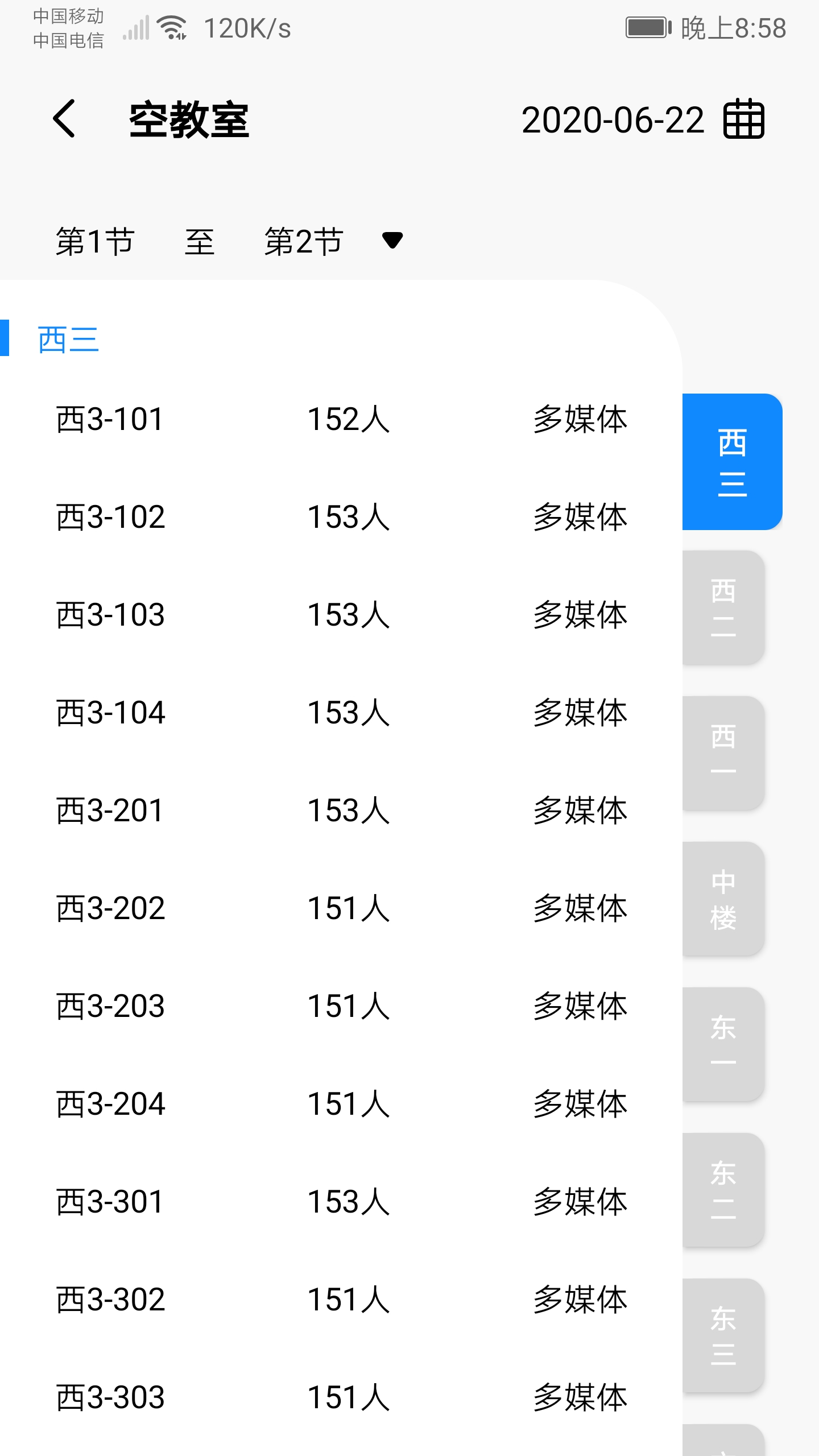The height and width of the screenshot is (1456, 819).
Task: Open the 第1节 start period selector
Action: 94,241
